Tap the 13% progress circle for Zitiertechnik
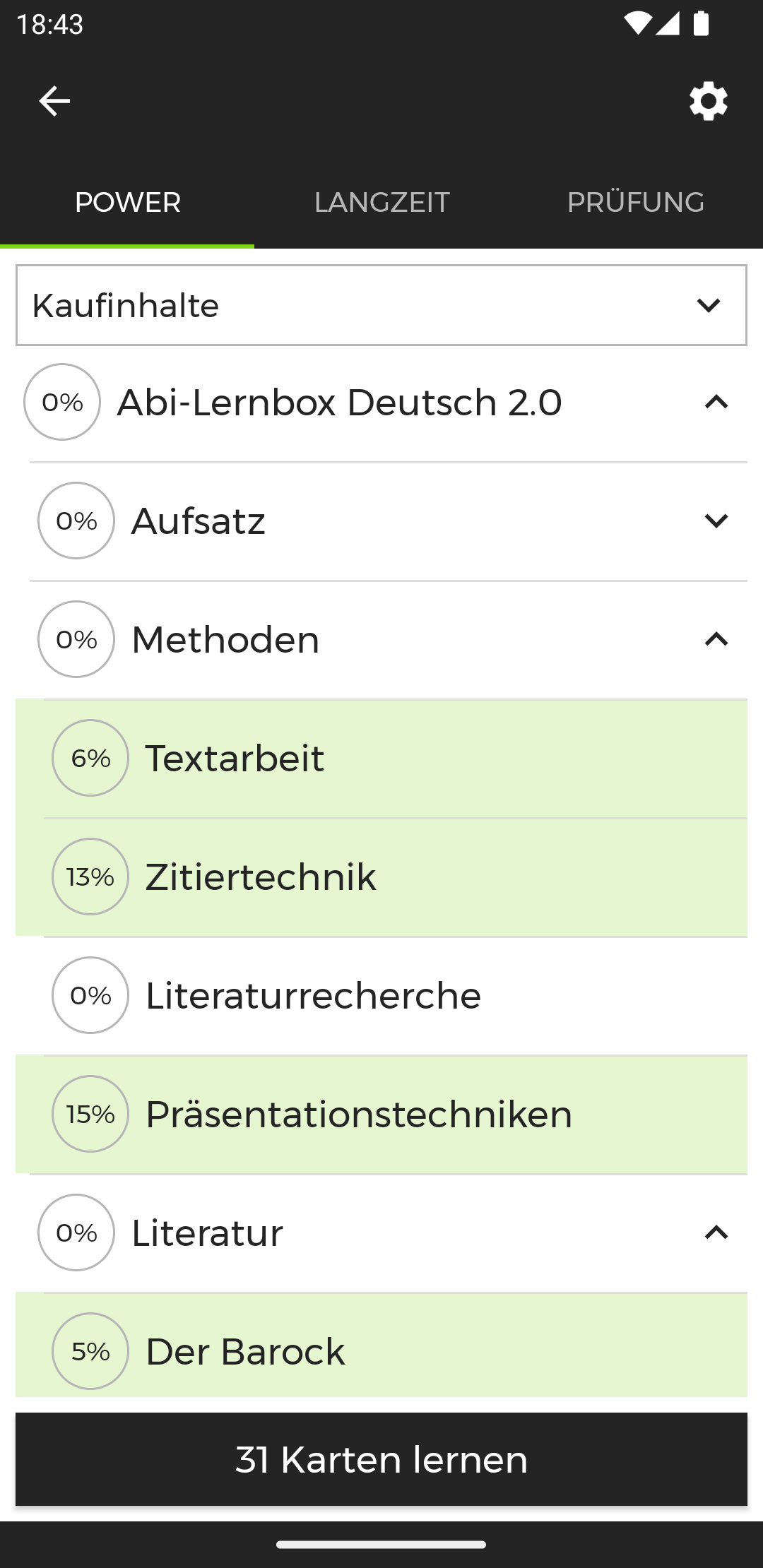 click(x=90, y=877)
